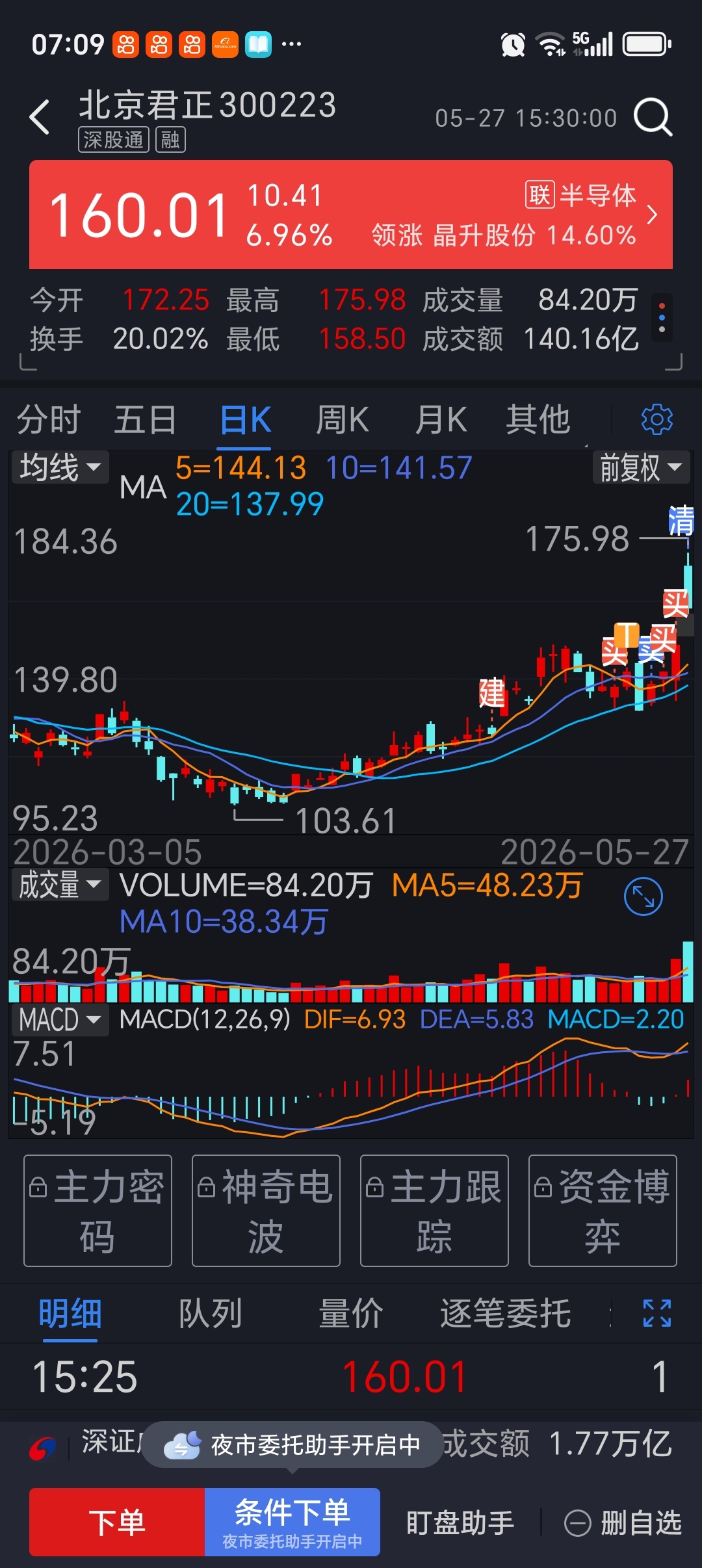Image resolution: width=702 pixels, height=1568 pixels.
Task: Open the 成交量 indicator dropdown
Action: [x=60, y=885]
